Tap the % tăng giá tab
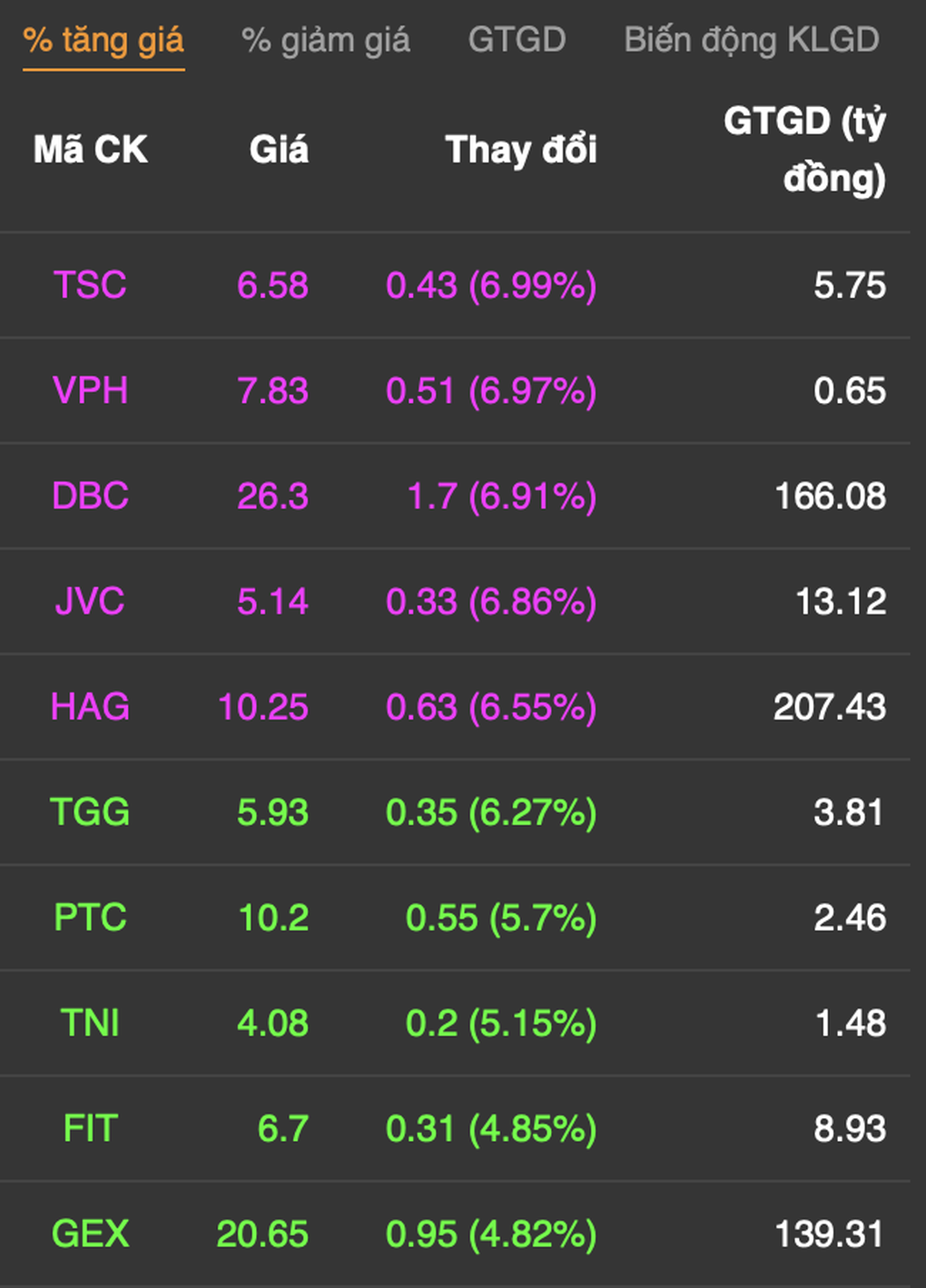Viewport: 926px width, 1288px height. point(103,41)
